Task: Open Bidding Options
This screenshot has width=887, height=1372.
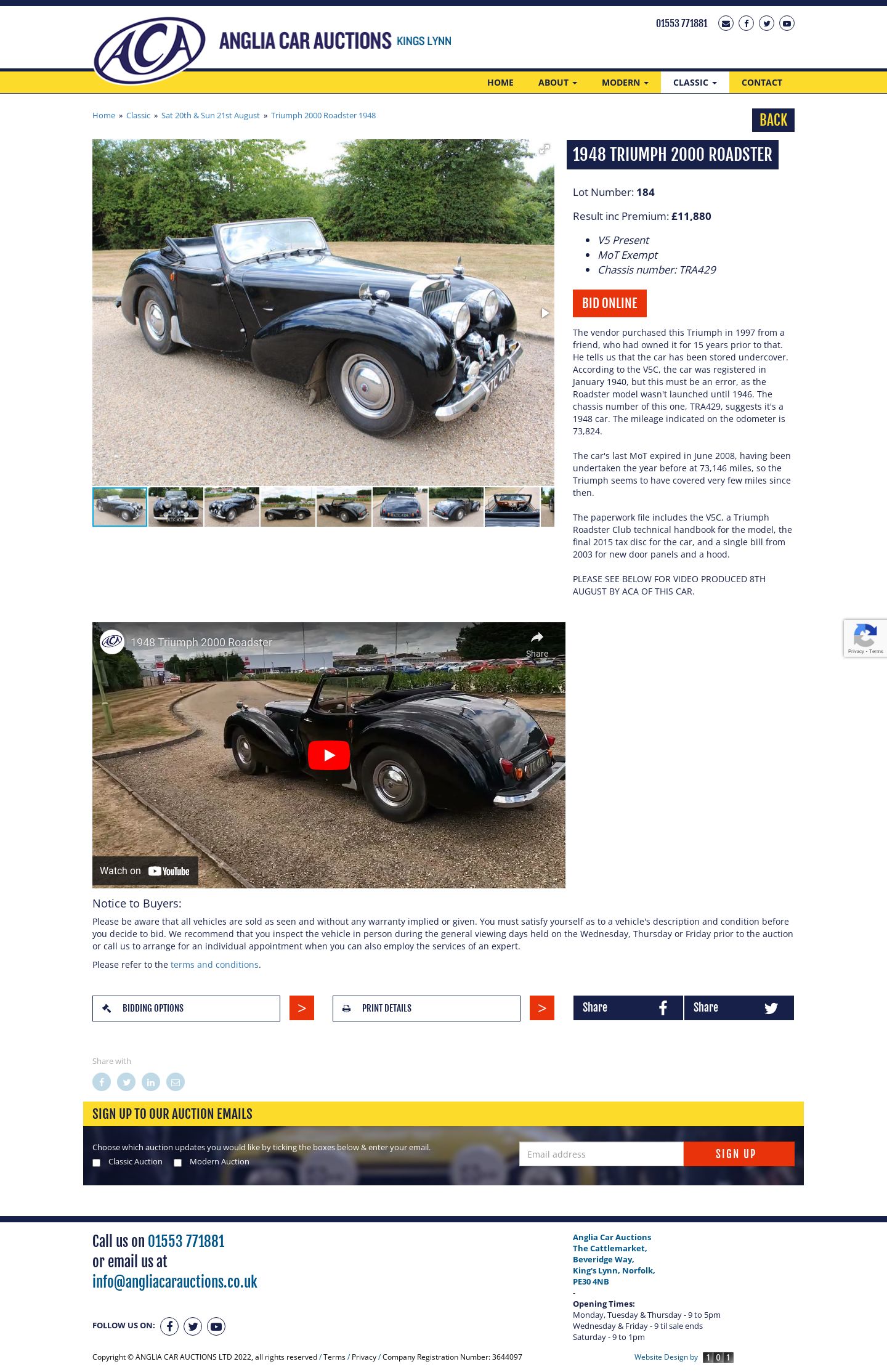Action: (186, 1009)
